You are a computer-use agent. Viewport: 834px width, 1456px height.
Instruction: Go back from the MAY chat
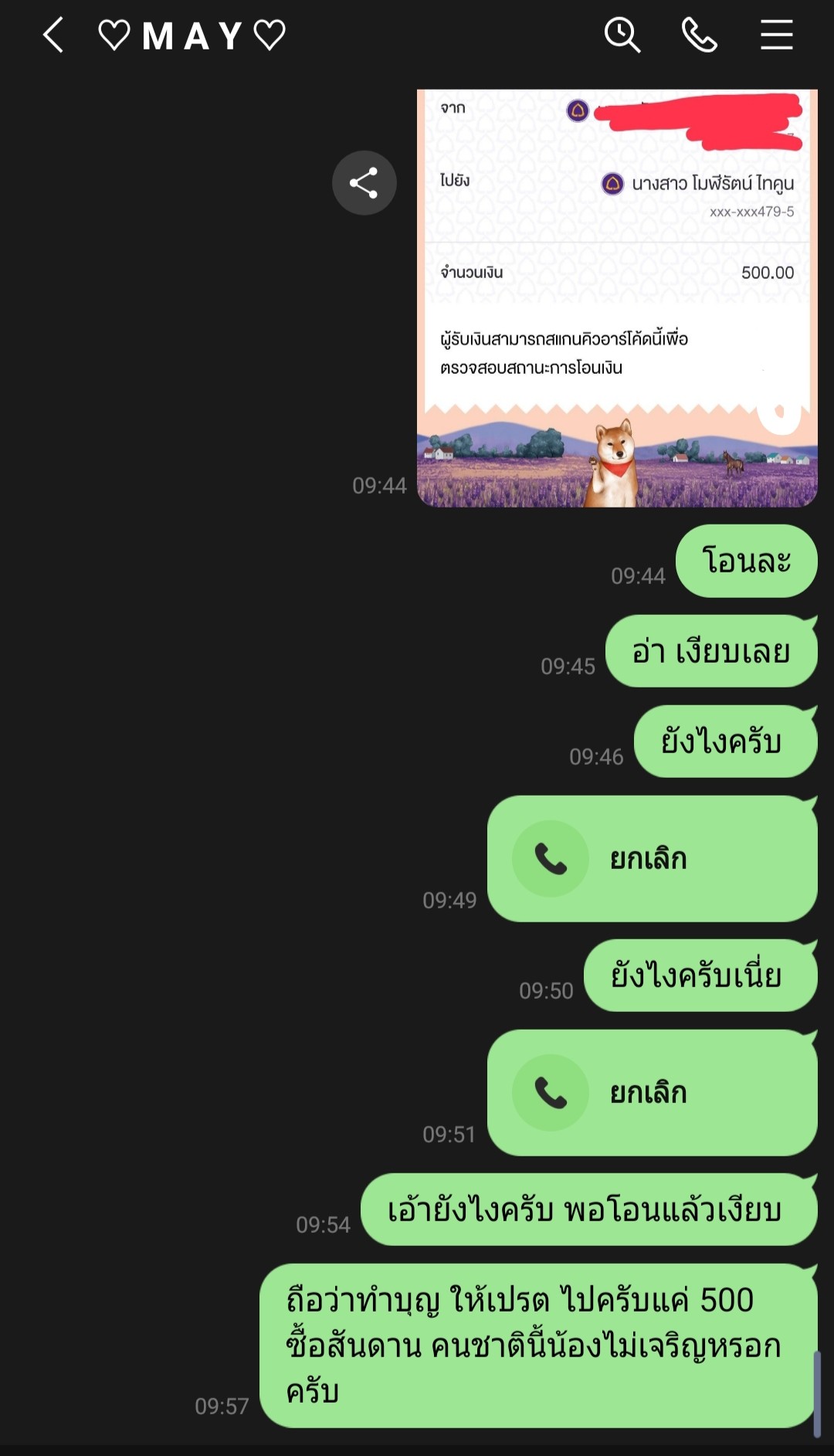coord(53,36)
